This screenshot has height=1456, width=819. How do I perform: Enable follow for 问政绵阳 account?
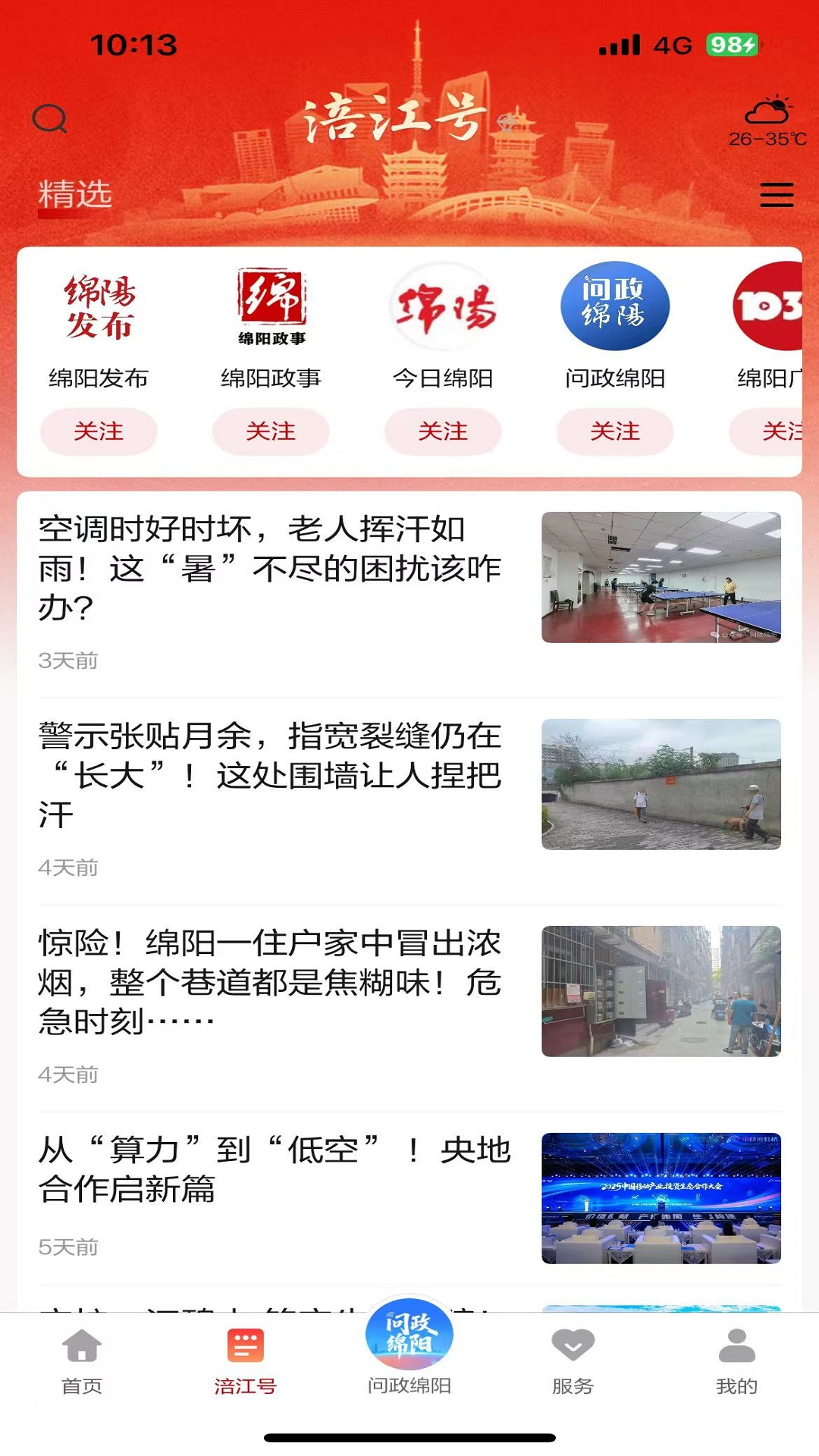pos(615,431)
